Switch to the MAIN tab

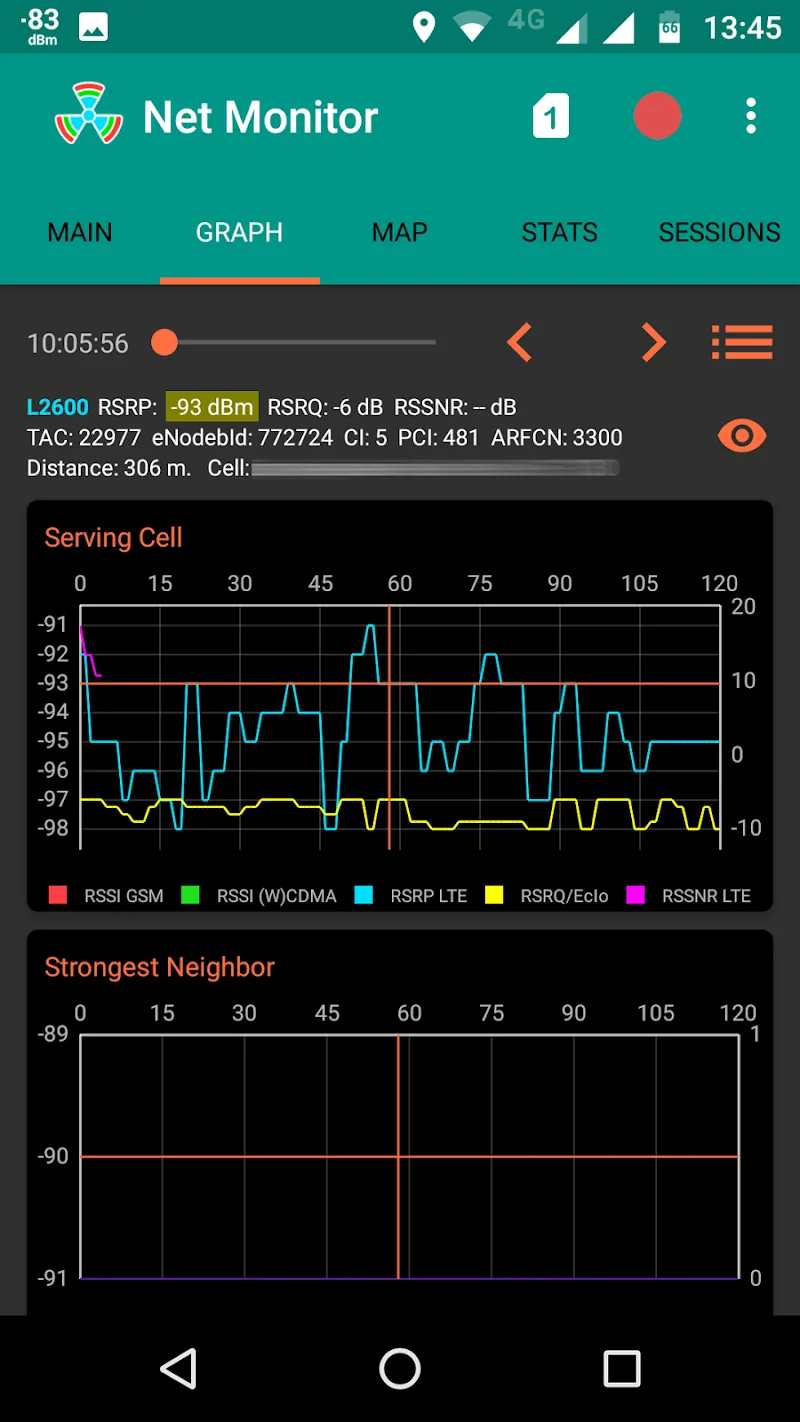(x=80, y=232)
